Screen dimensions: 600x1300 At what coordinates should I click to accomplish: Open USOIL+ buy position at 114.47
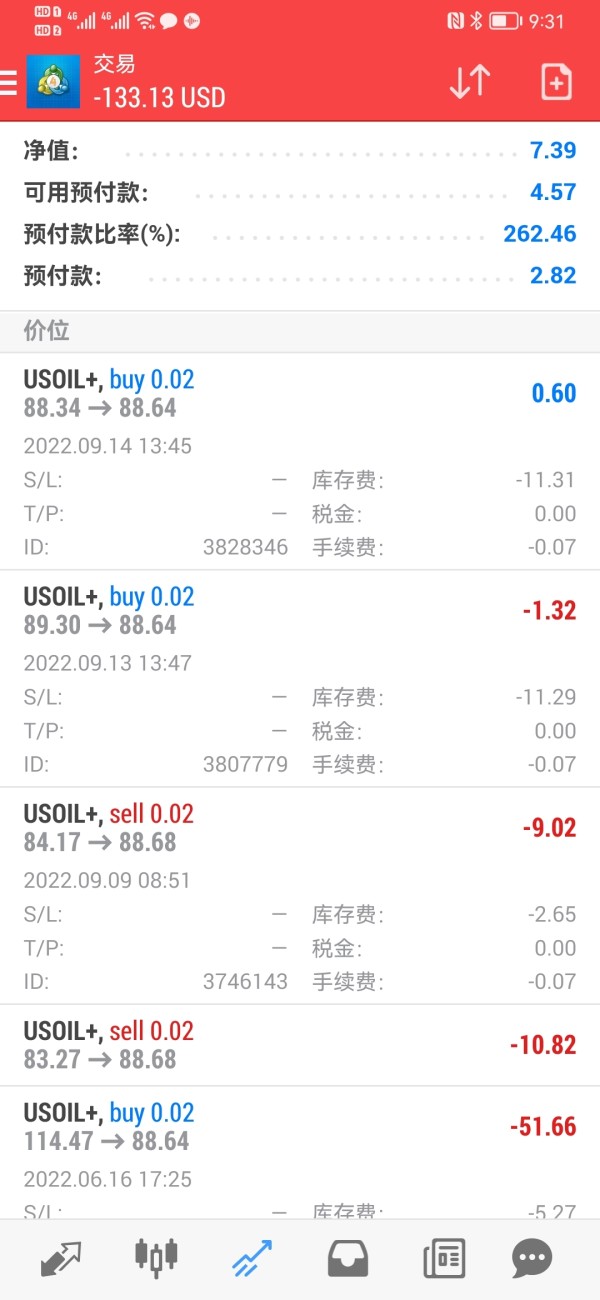pos(300,1127)
